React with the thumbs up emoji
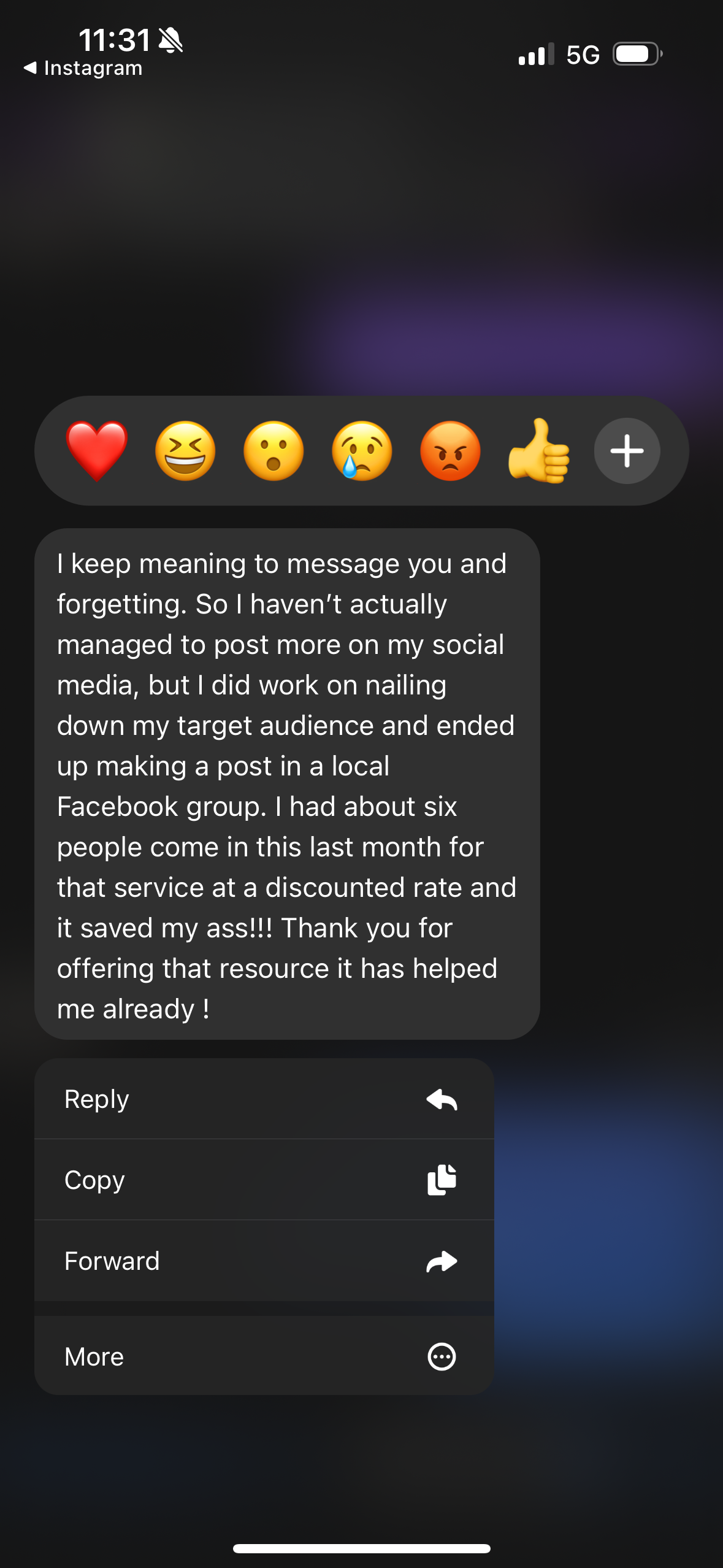The height and width of the screenshot is (1568, 723). pyautogui.click(x=539, y=451)
